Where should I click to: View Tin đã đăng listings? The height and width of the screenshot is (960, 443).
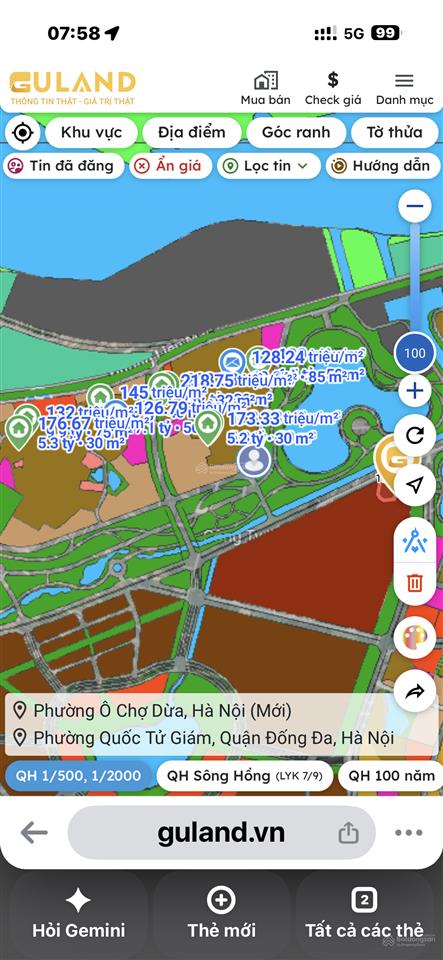(x=62, y=165)
